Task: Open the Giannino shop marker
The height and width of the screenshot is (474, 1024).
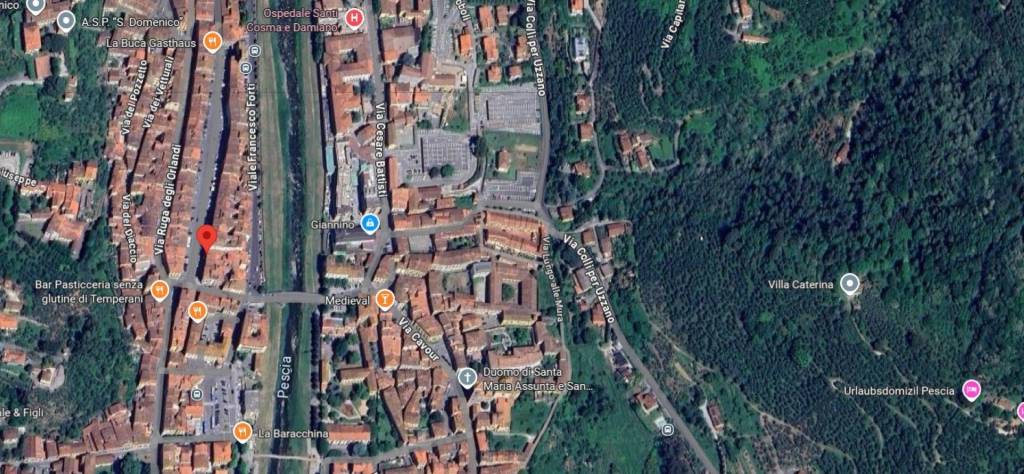Action: click(x=371, y=222)
